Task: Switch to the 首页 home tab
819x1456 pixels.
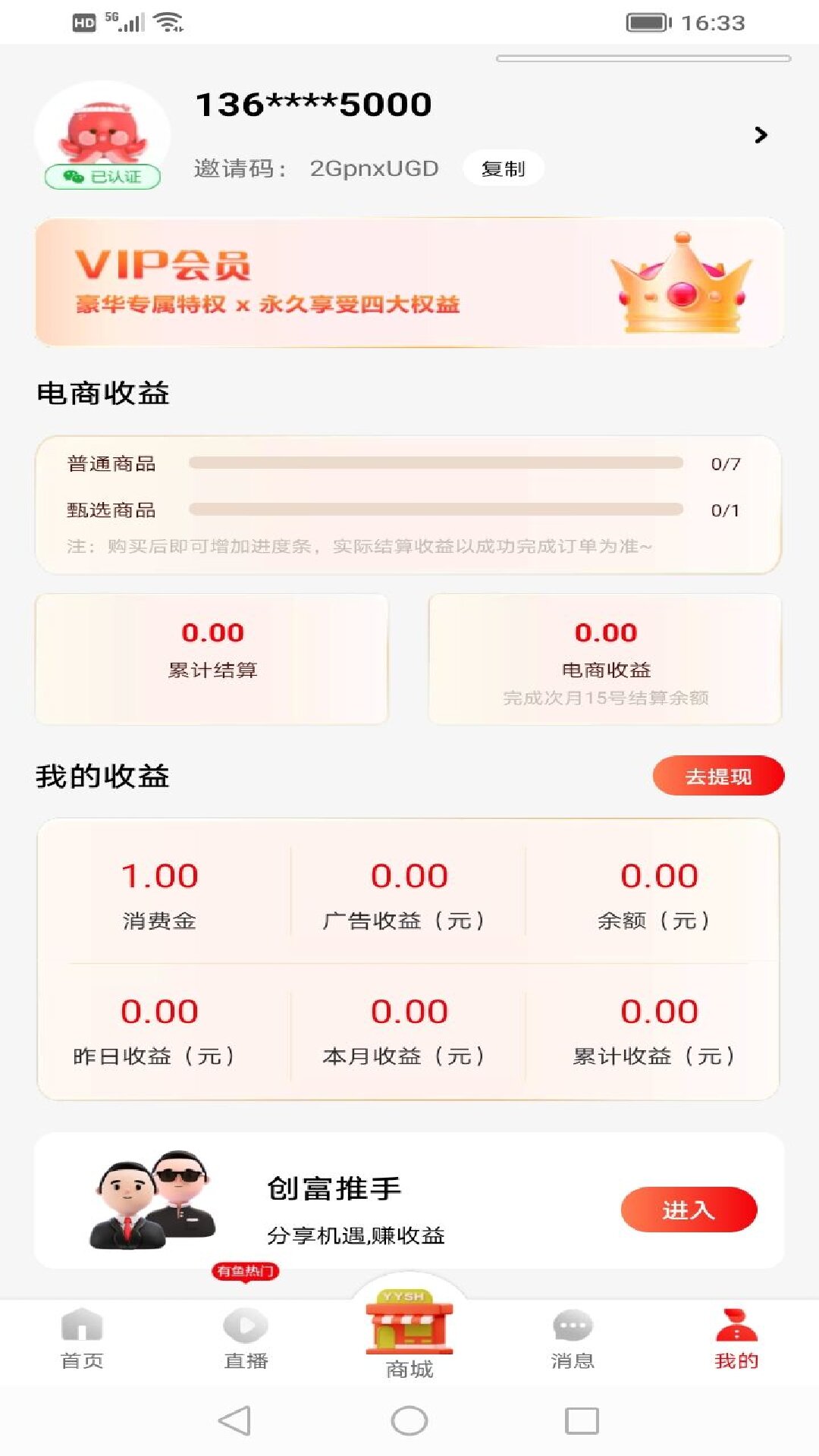Action: 82,1339
